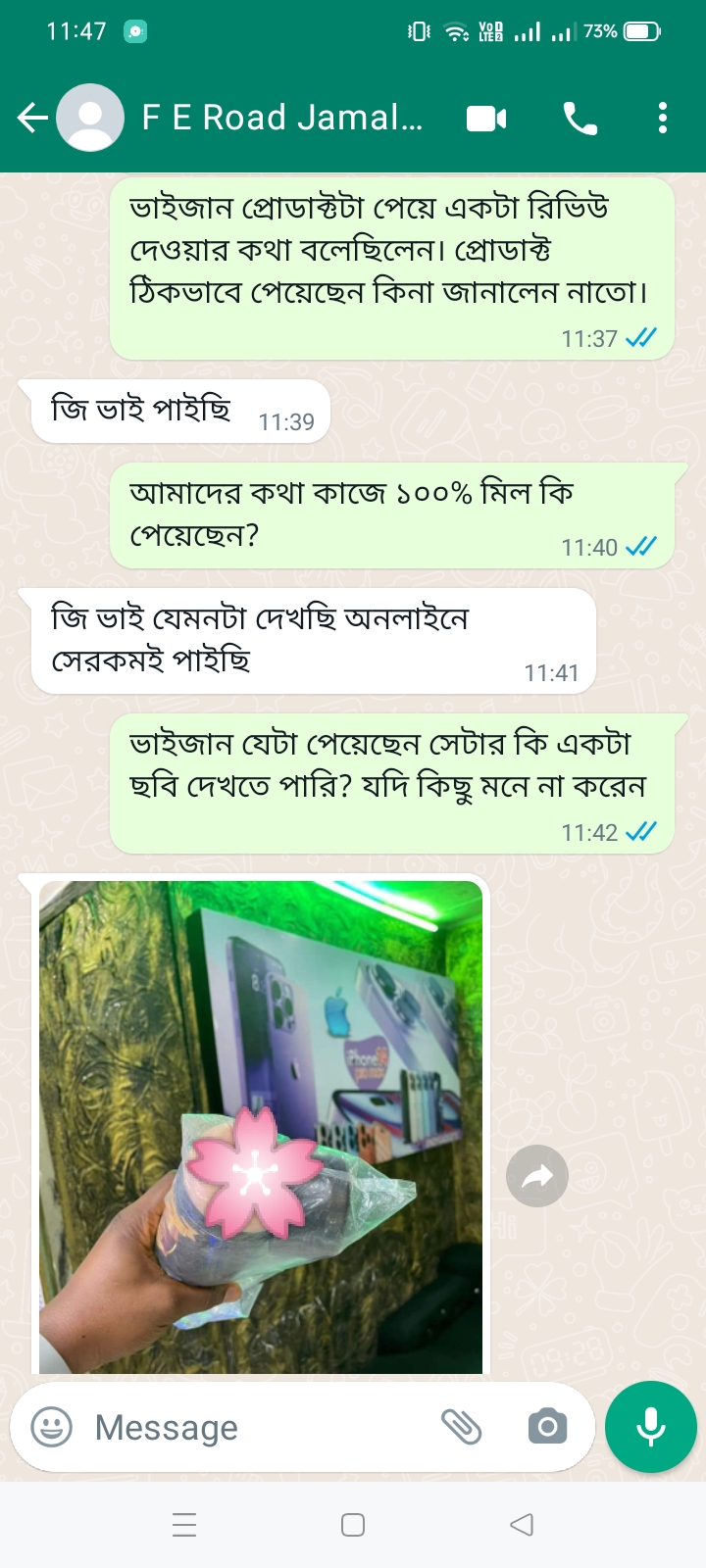The height and width of the screenshot is (1568, 706).
Task: Forward the received photo
Action: click(x=537, y=1176)
